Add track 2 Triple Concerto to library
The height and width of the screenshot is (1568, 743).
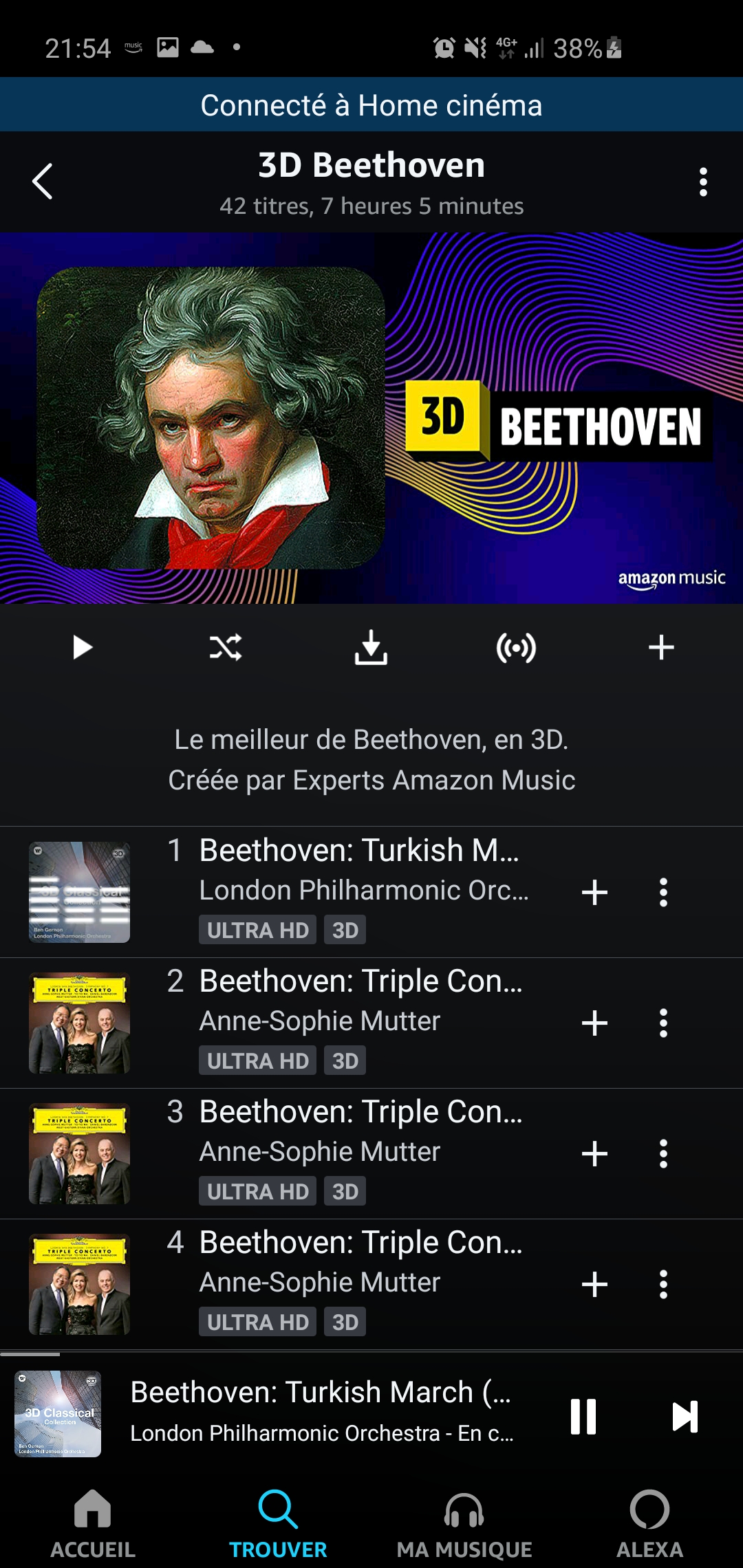[x=594, y=1023]
